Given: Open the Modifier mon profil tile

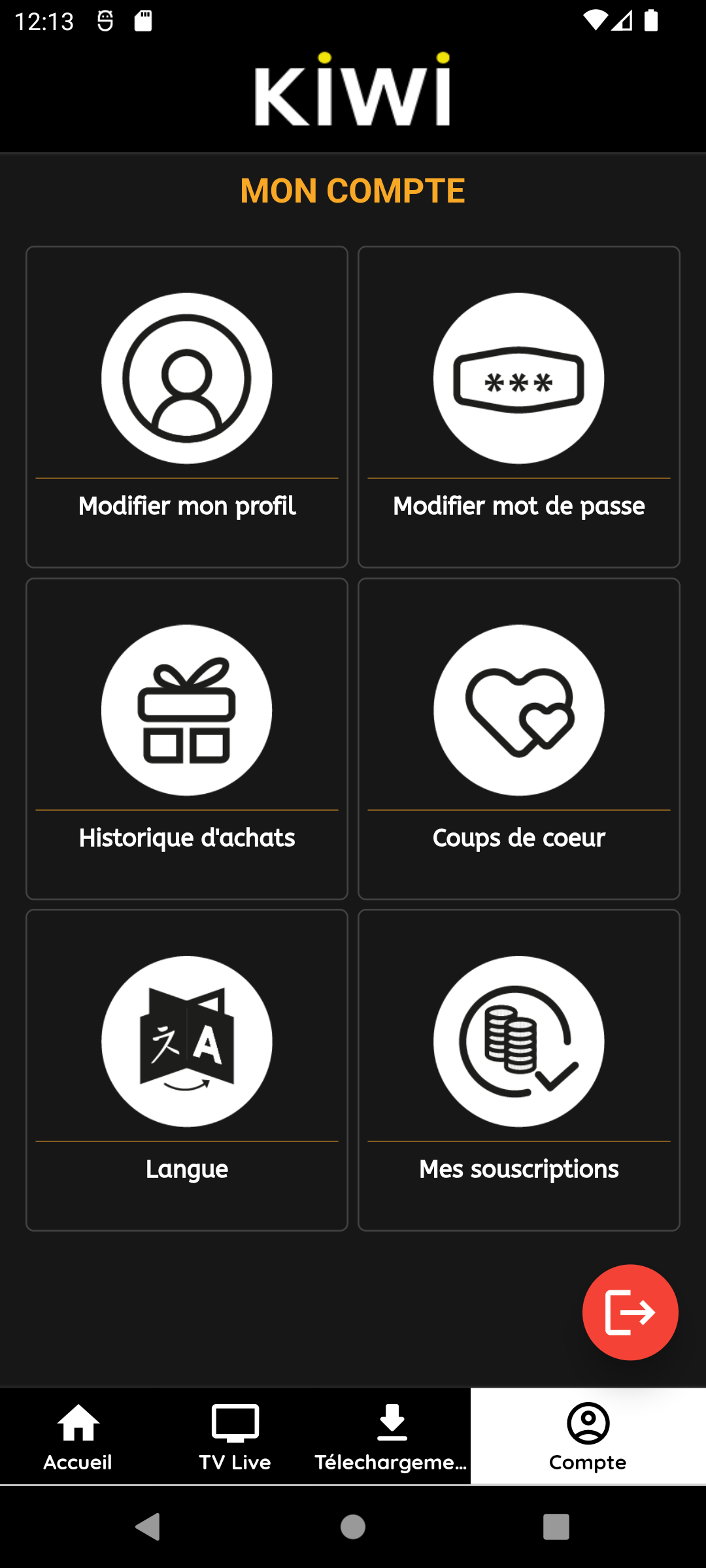Looking at the screenshot, I should 186,405.
